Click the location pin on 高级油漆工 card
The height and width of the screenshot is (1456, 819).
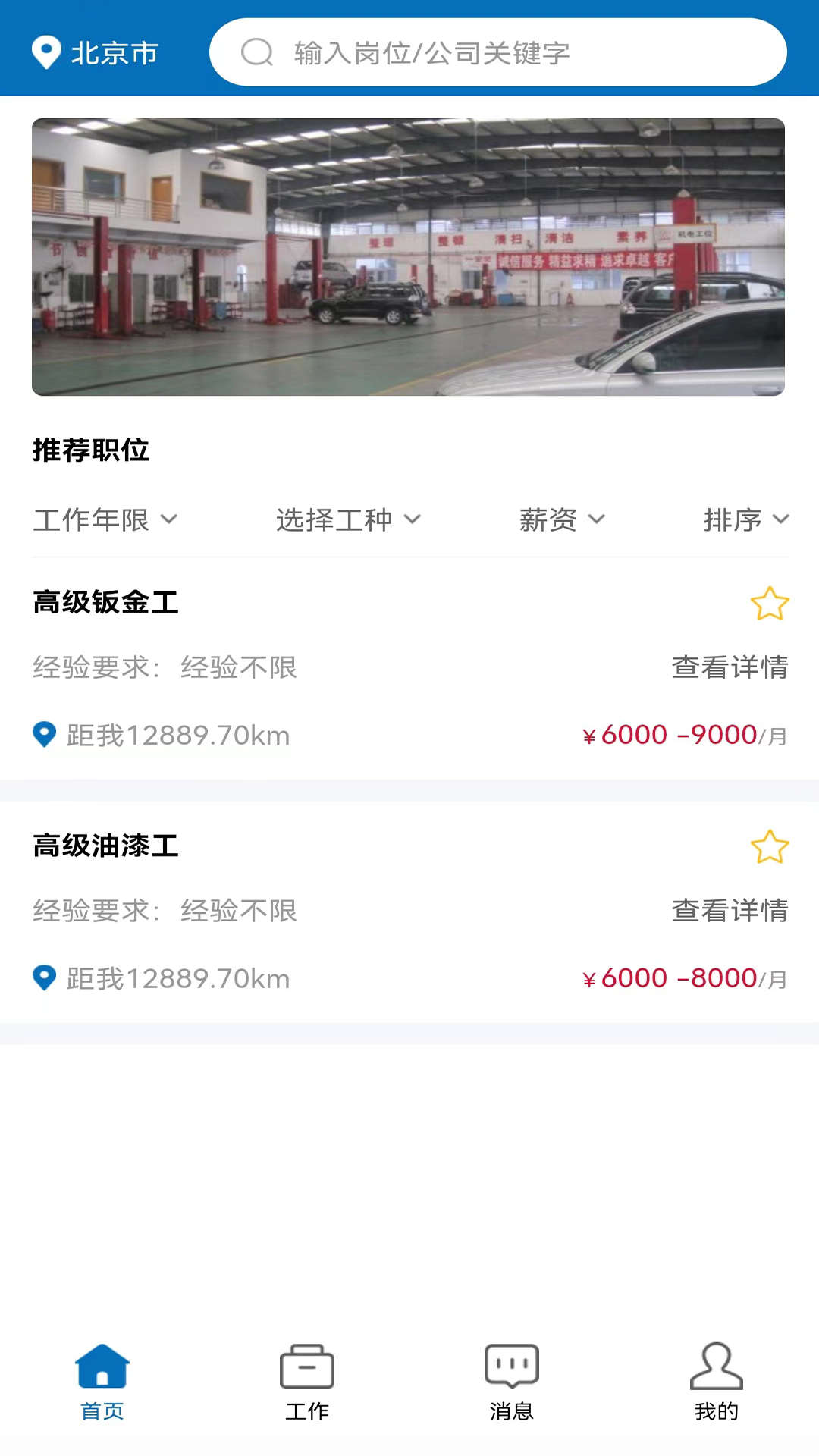43,978
